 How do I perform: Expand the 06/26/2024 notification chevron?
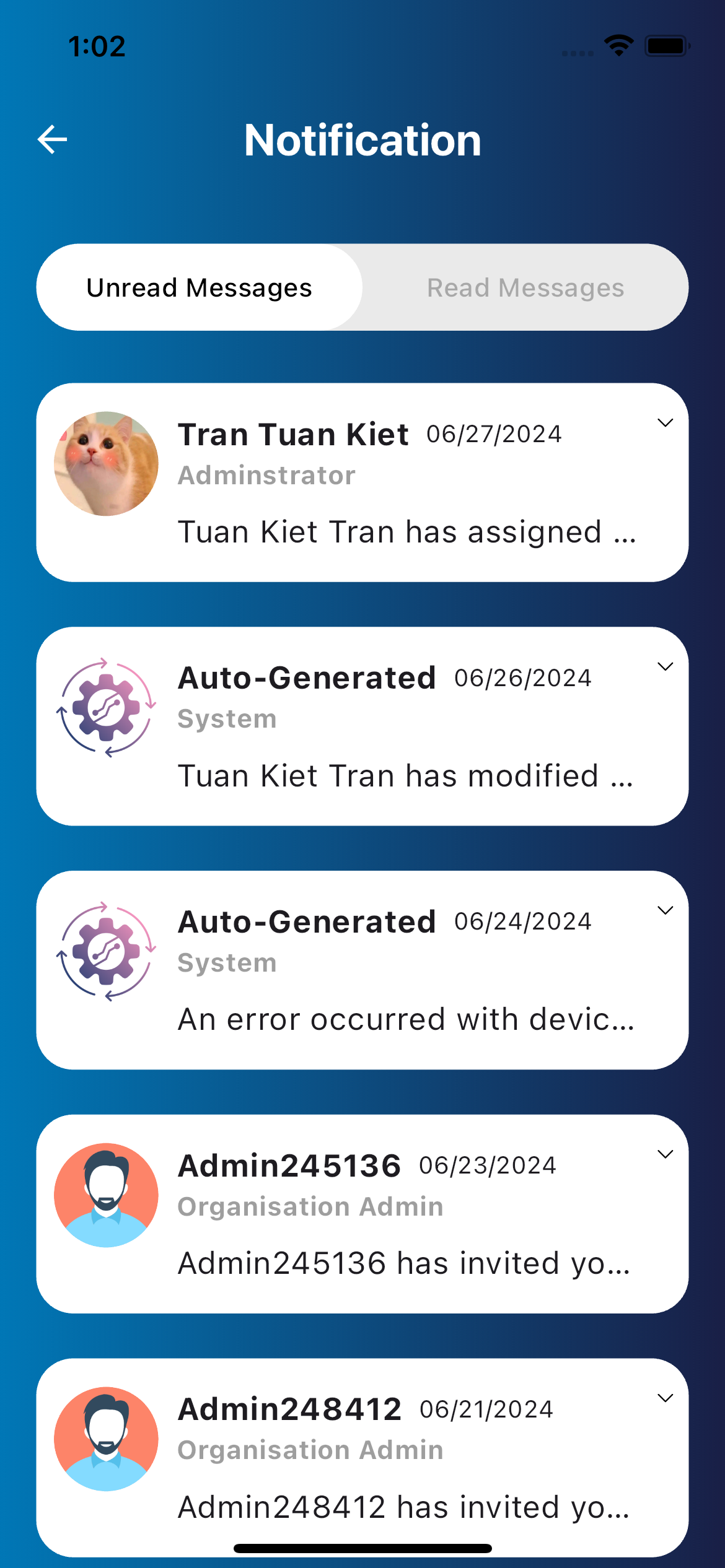click(x=665, y=667)
